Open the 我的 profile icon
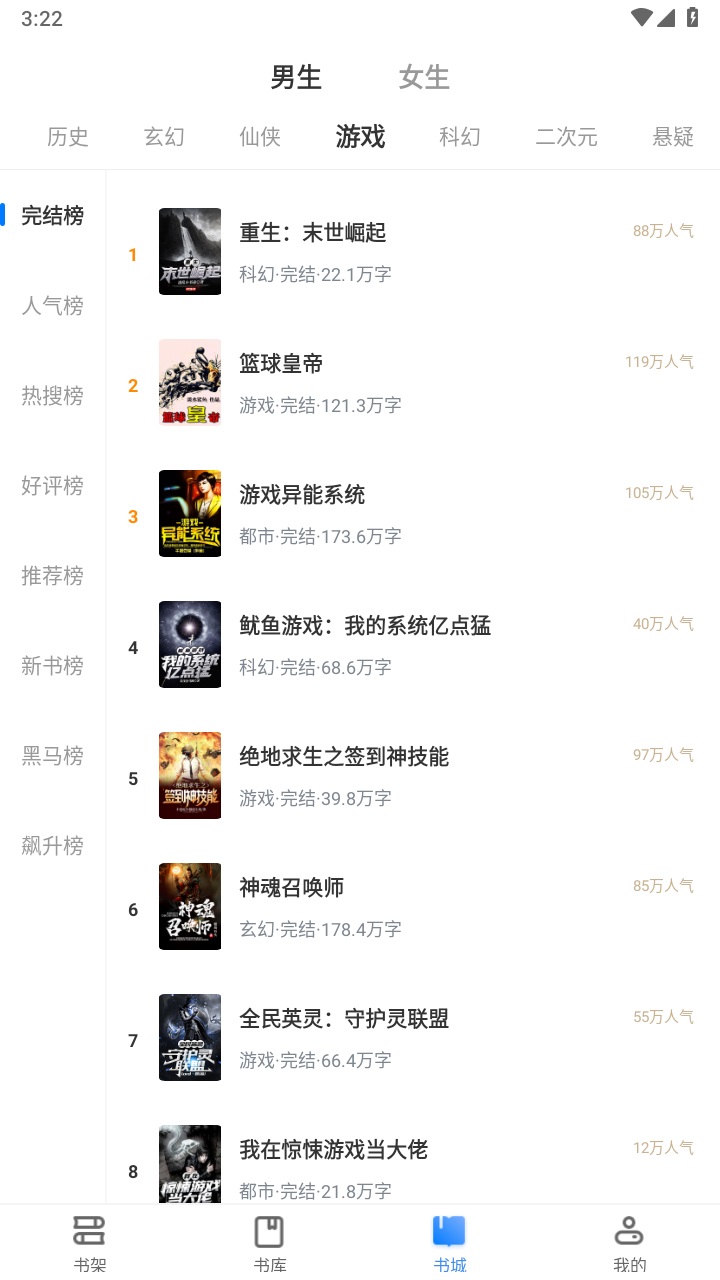 (x=629, y=1240)
